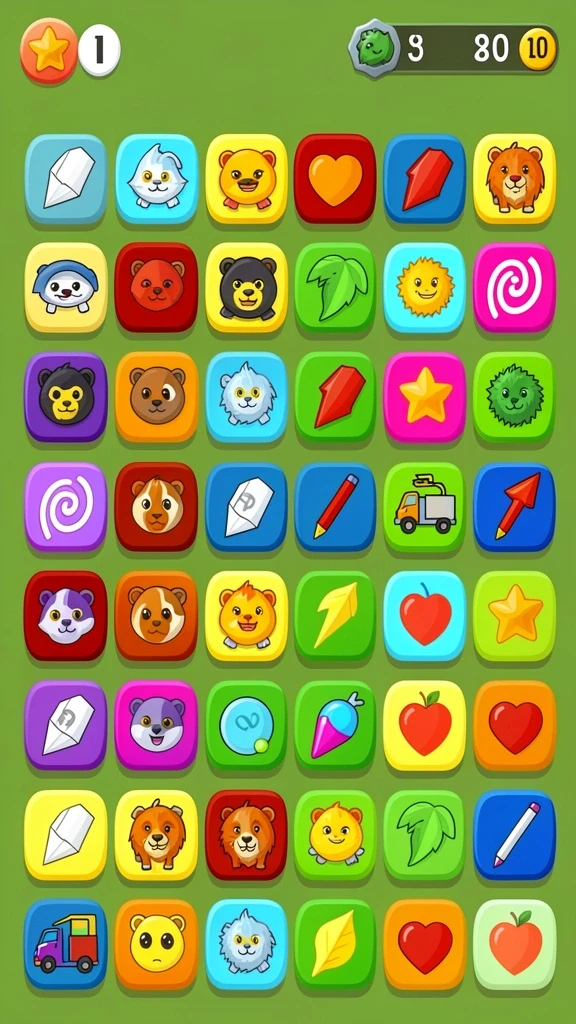The height and width of the screenshot is (1024, 576).
Task: Select the red gem on the blue tile
Action: (x=424, y=179)
